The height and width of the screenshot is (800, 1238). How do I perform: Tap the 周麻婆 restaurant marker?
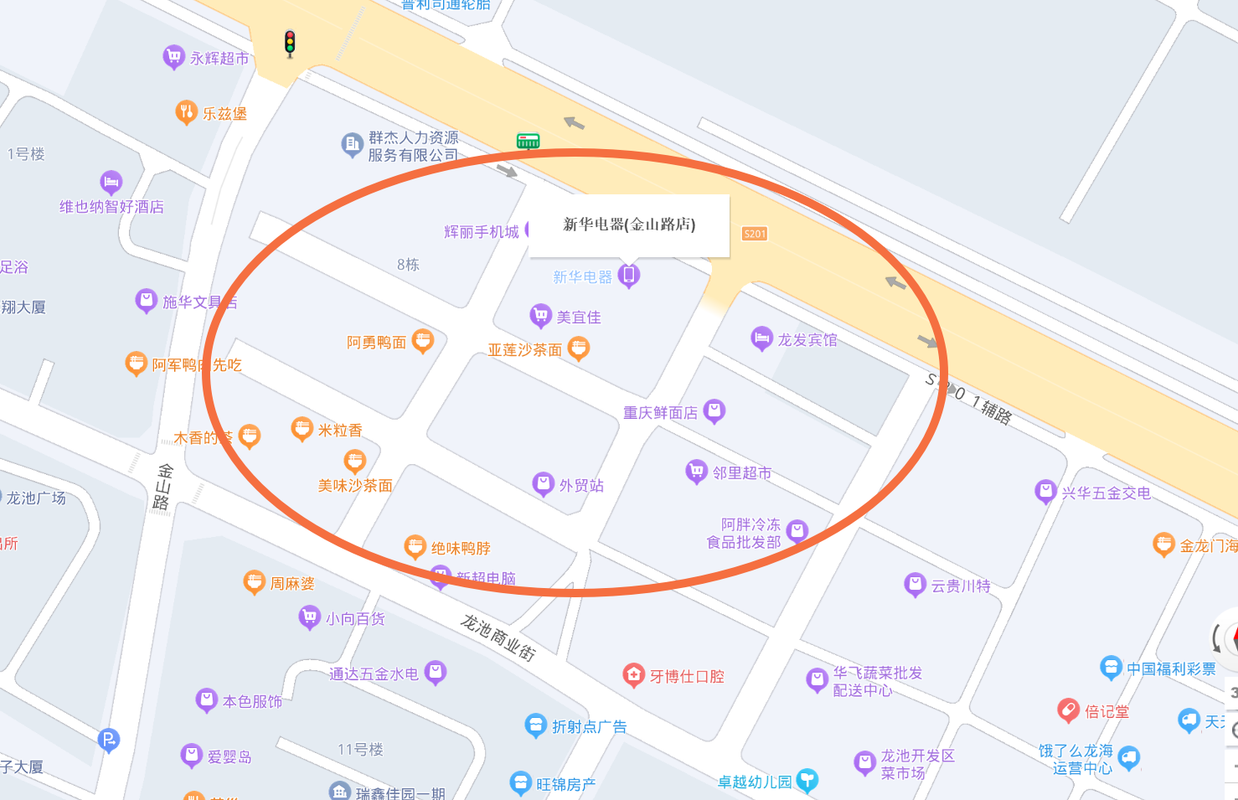coord(254,582)
